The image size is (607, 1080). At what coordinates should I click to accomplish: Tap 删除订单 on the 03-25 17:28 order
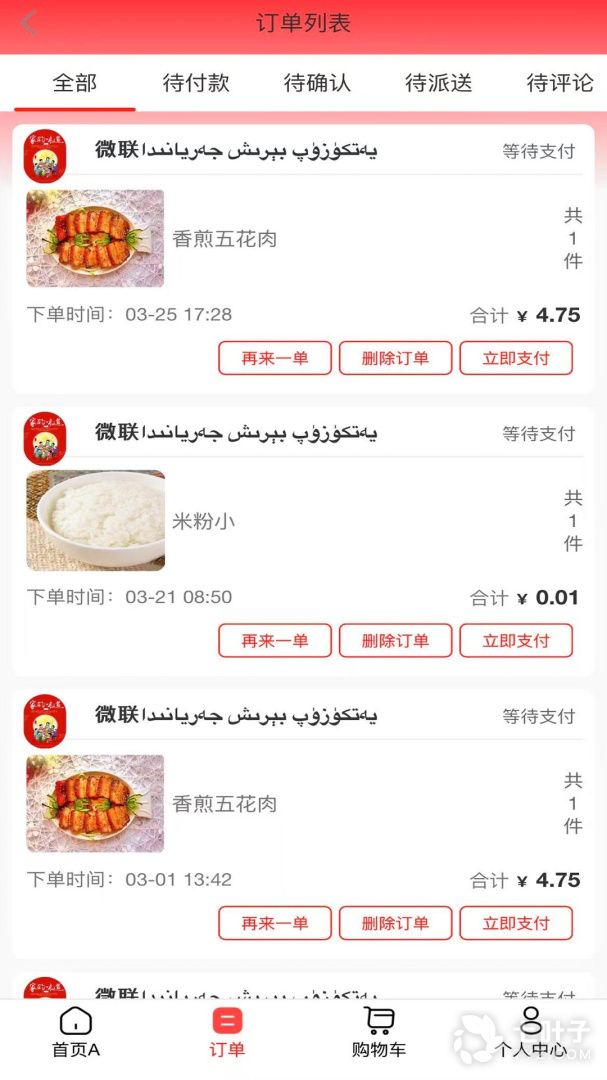pyautogui.click(x=395, y=358)
